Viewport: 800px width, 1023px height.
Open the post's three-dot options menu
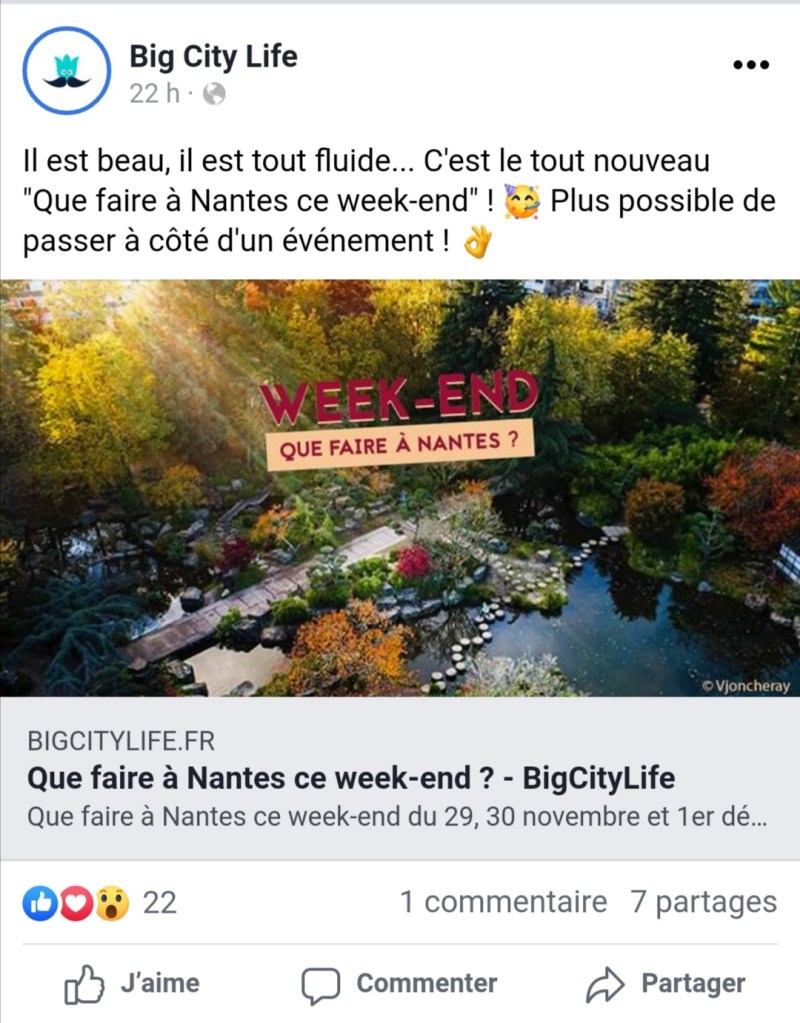pyautogui.click(x=750, y=65)
